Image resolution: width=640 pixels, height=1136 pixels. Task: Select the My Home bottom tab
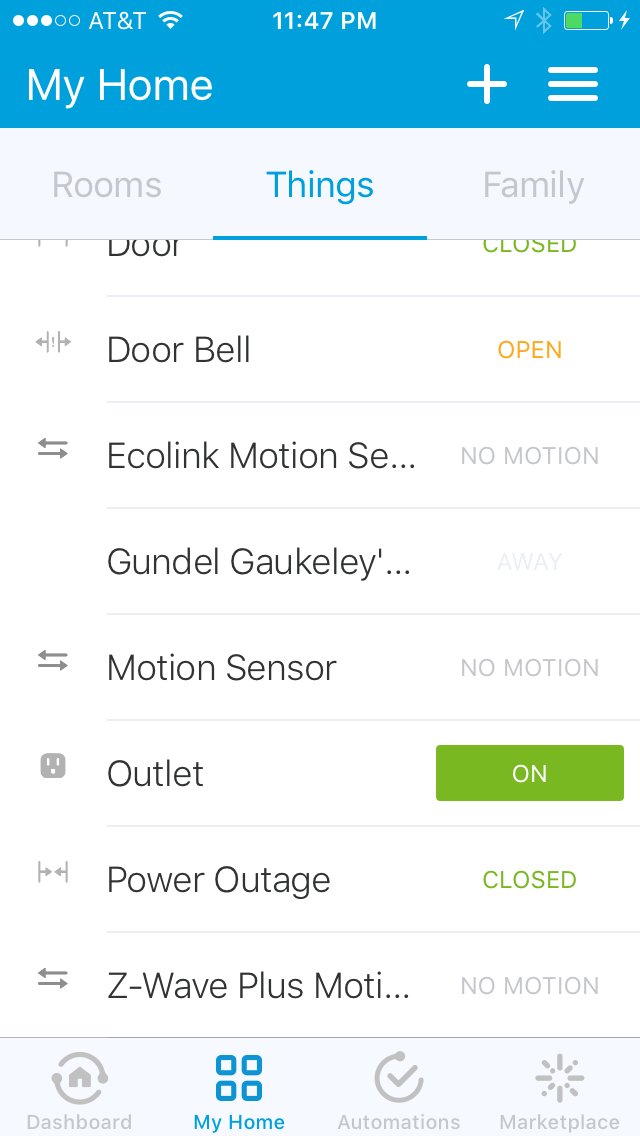coord(239,1089)
